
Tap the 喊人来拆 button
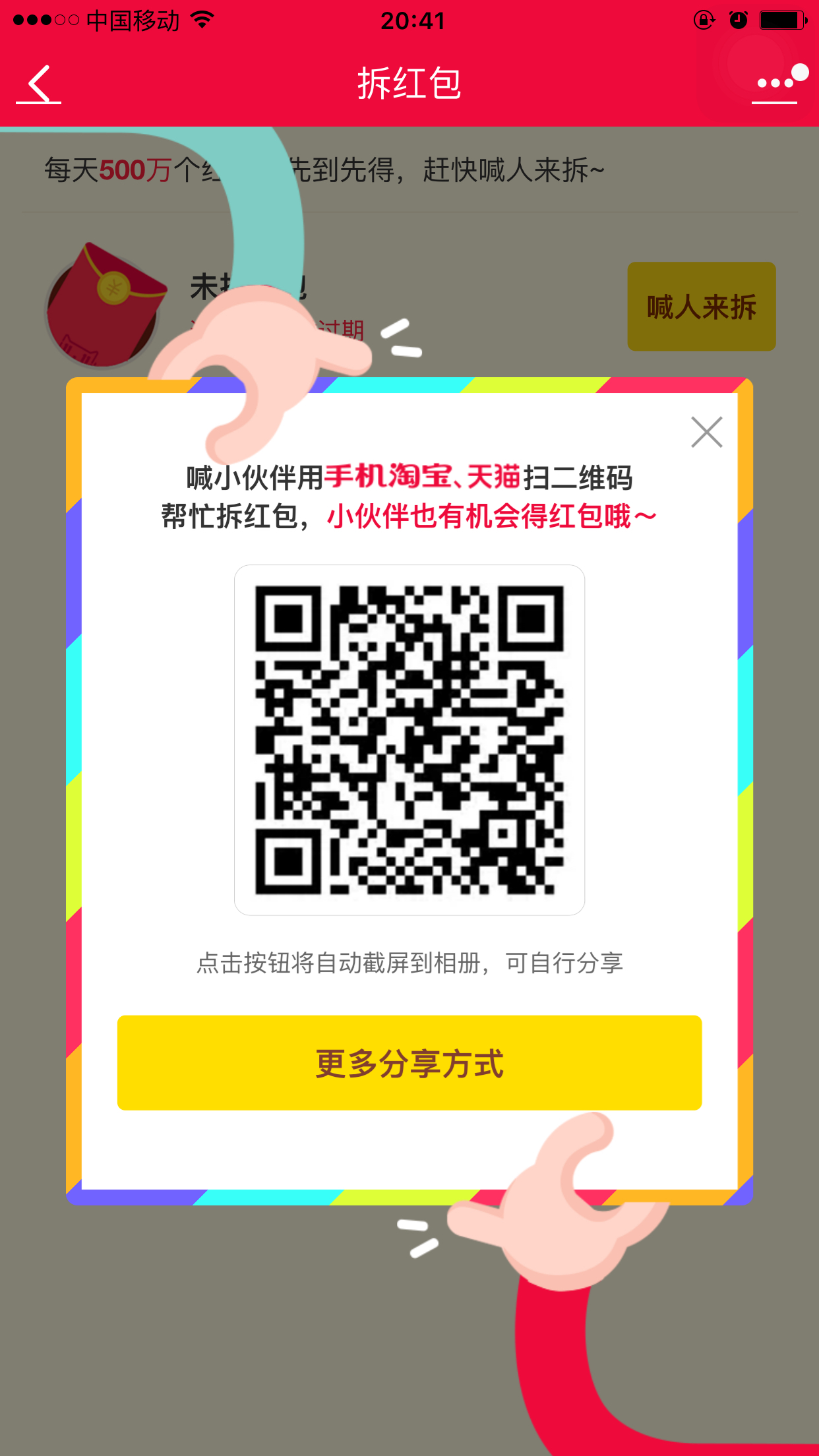(702, 307)
